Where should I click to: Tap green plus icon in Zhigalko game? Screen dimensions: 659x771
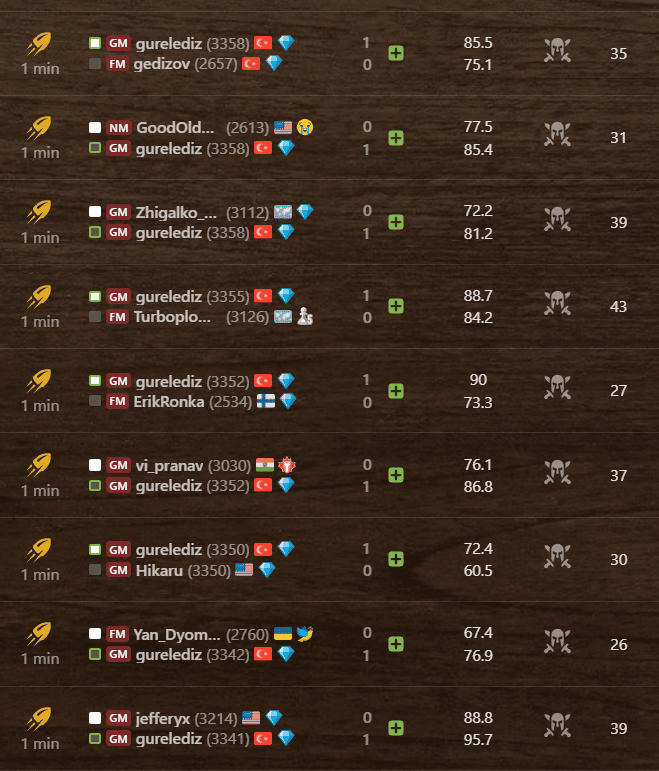tap(396, 221)
